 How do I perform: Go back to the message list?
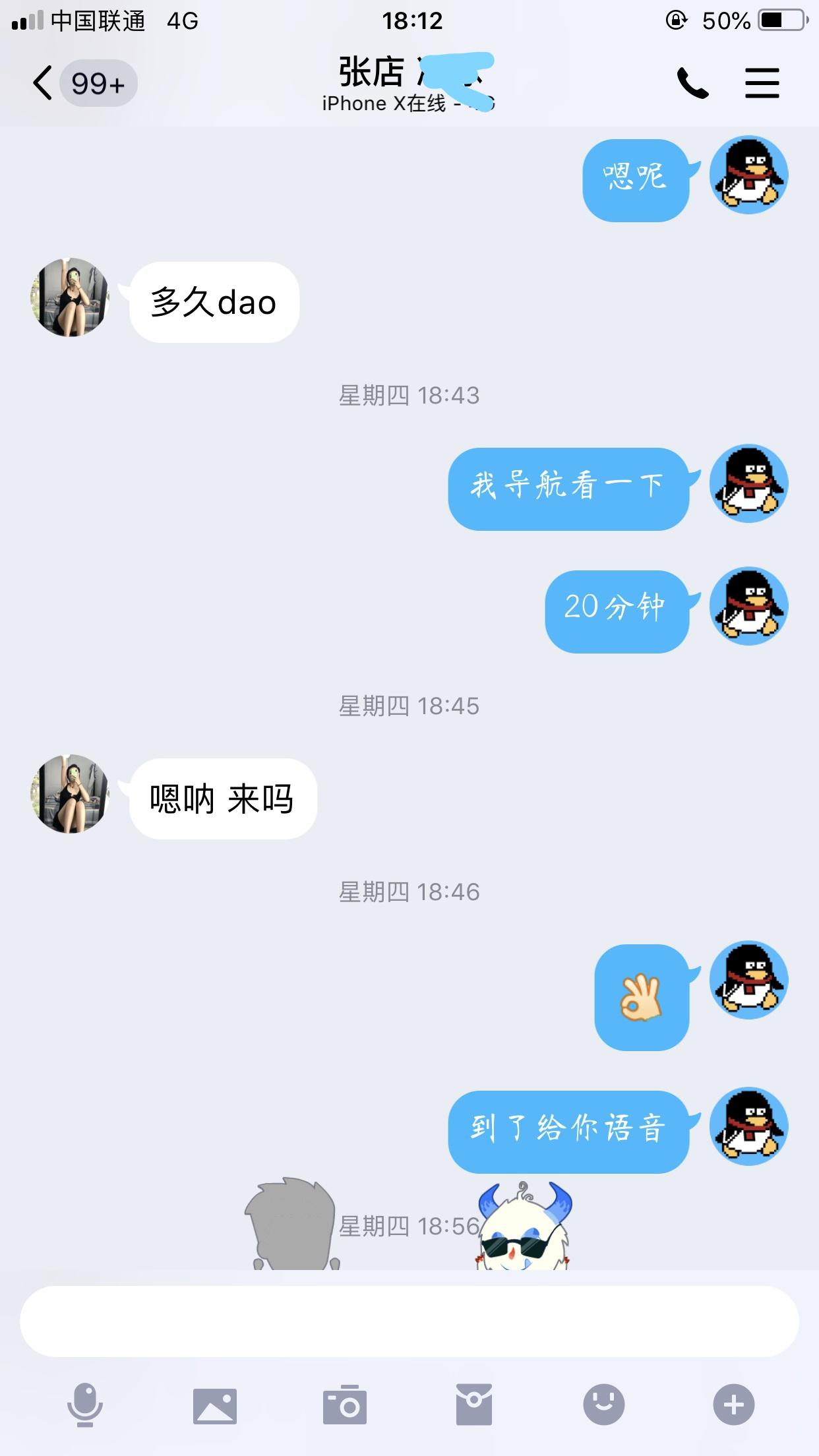(44, 84)
